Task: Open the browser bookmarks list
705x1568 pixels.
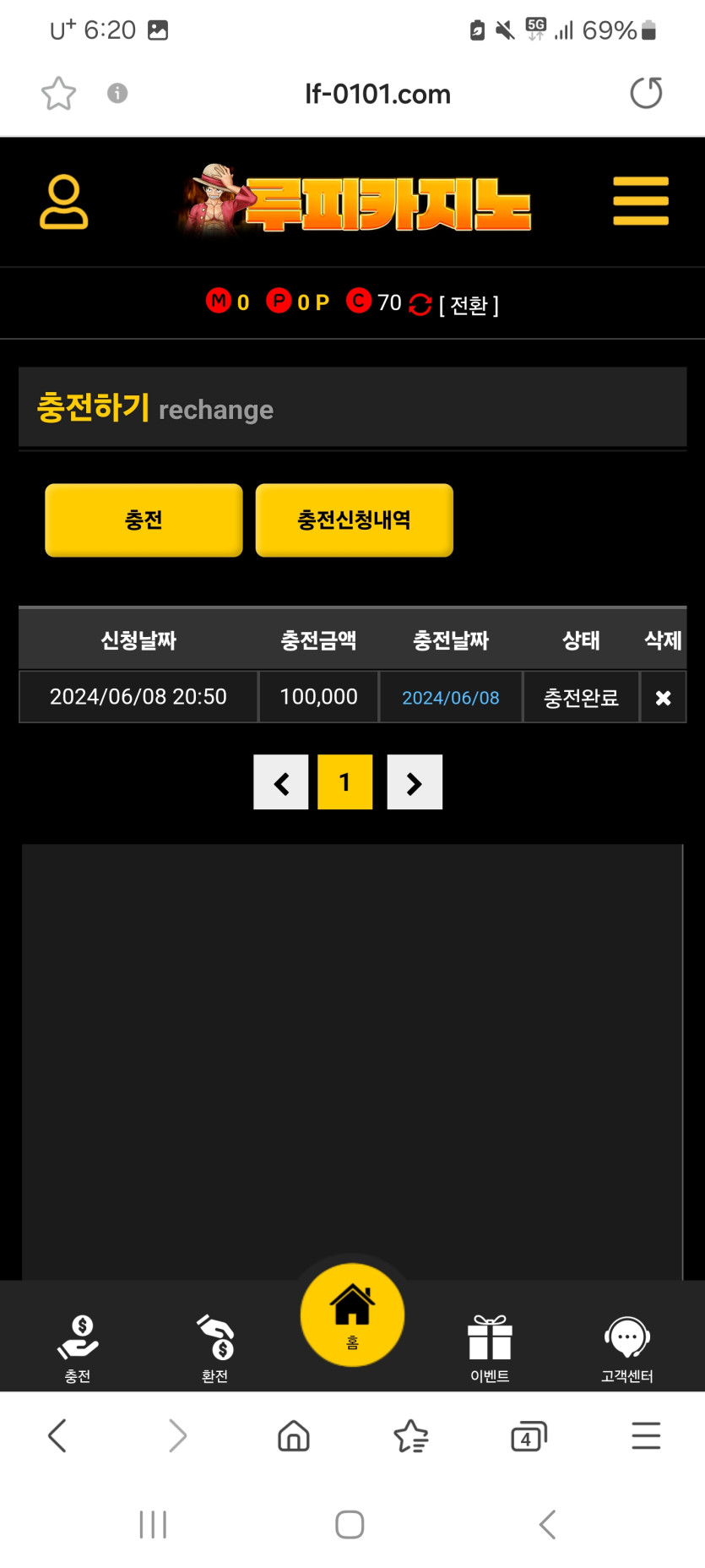Action: point(411,1435)
